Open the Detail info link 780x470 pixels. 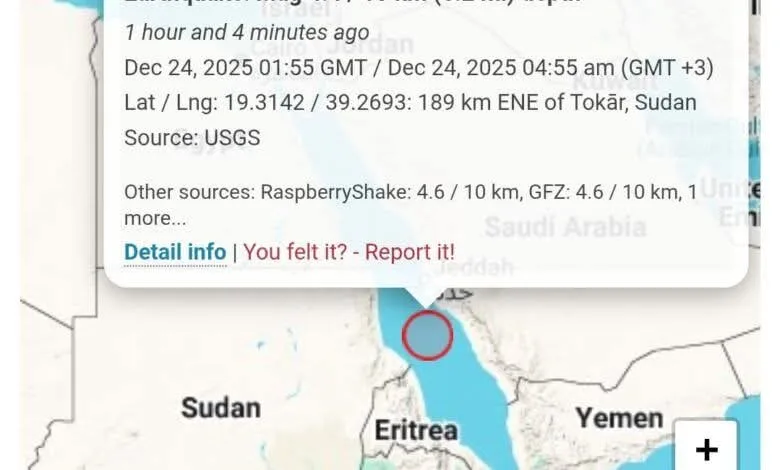tap(175, 252)
